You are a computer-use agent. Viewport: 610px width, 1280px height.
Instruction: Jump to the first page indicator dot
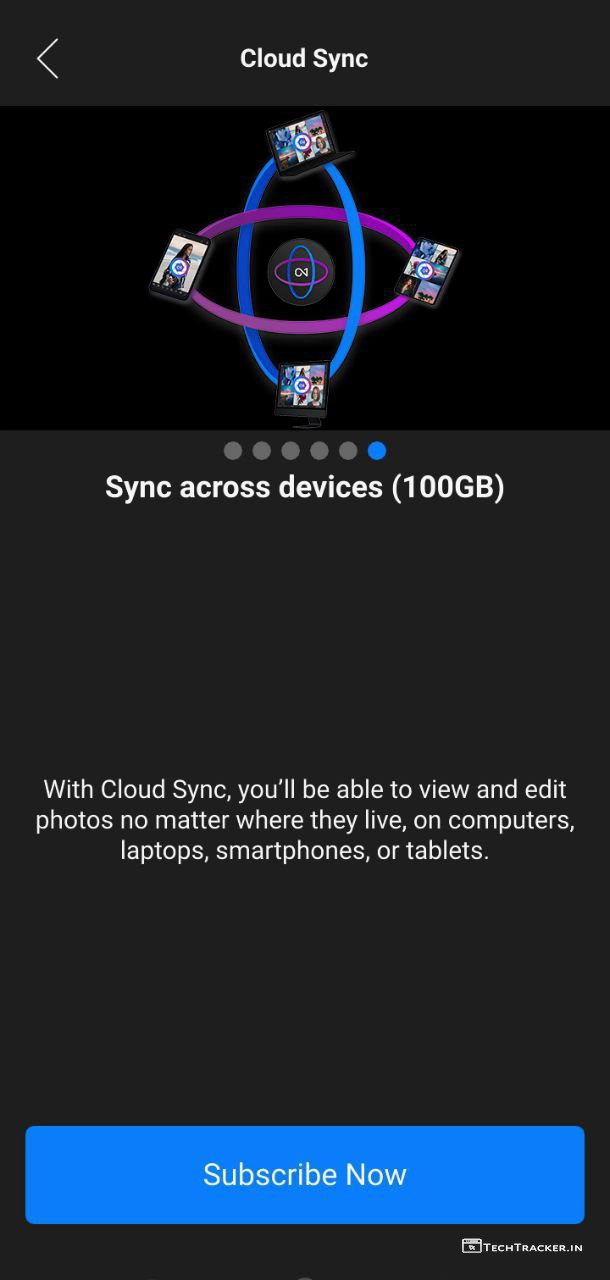[x=233, y=451]
